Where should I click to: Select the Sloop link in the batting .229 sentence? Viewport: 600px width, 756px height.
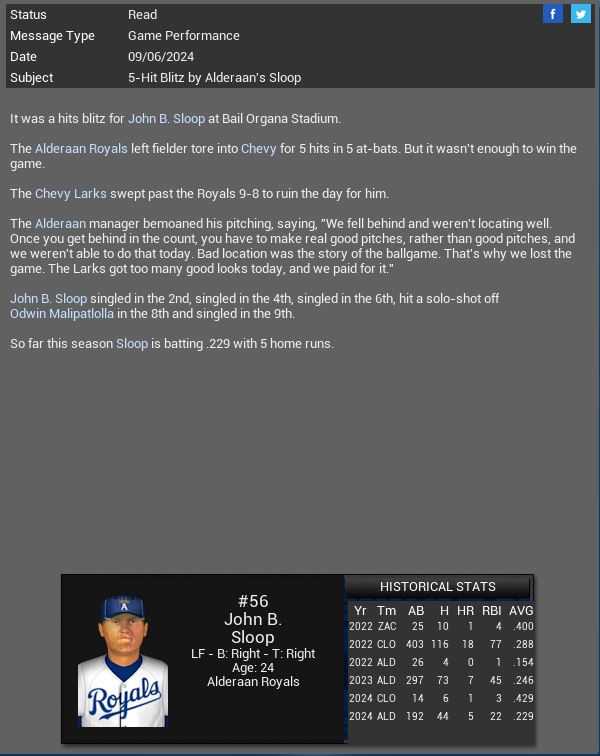(x=132, y=344)
